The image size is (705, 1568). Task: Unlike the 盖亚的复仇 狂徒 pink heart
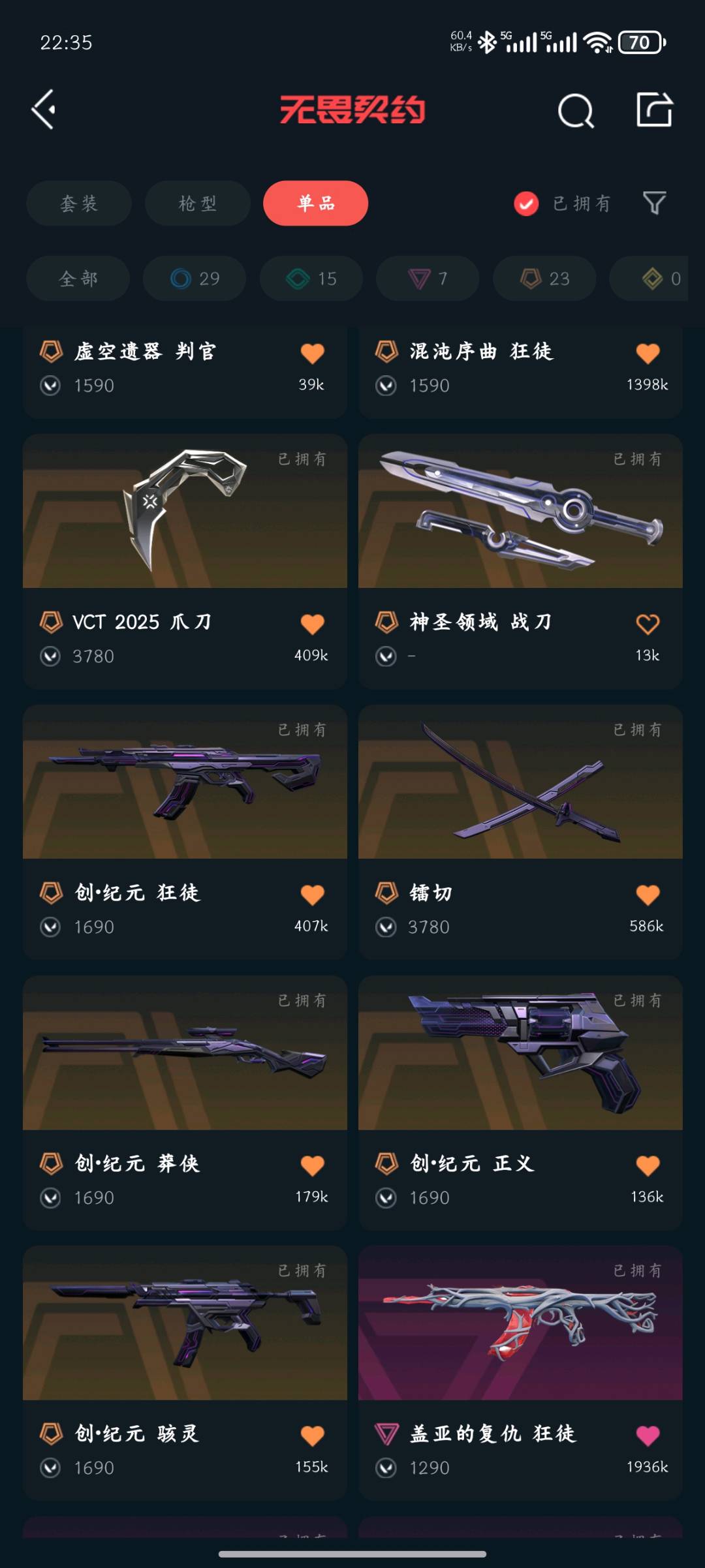coord(648,1436)
